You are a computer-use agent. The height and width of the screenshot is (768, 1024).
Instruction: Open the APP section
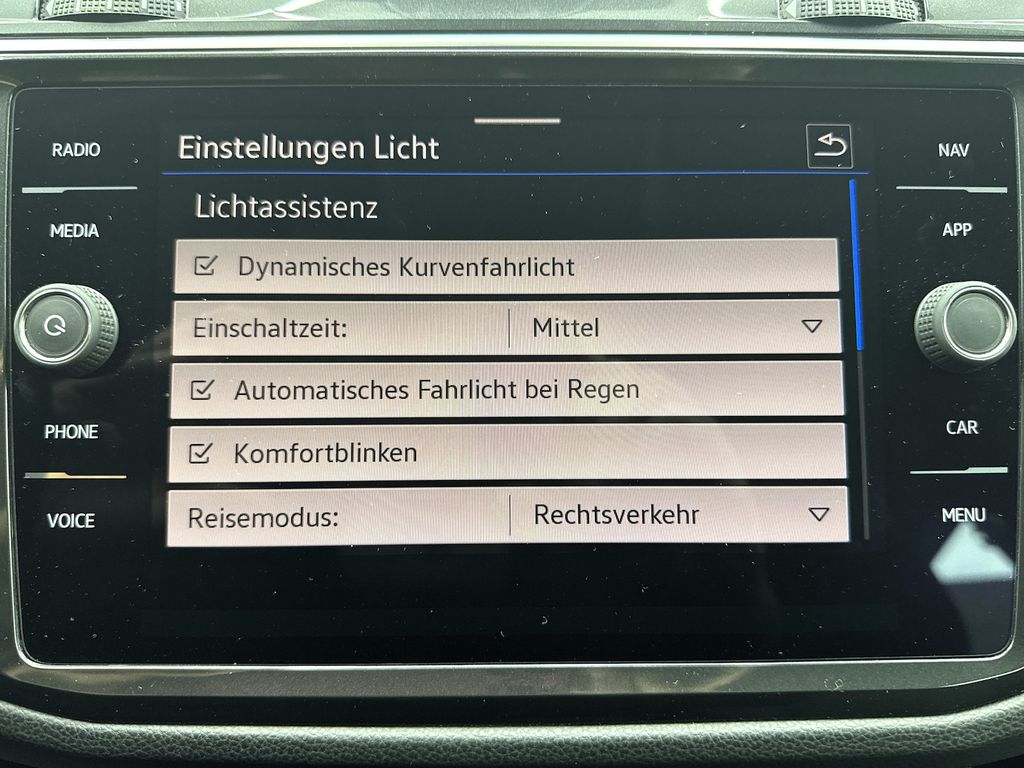pos(956,230)
